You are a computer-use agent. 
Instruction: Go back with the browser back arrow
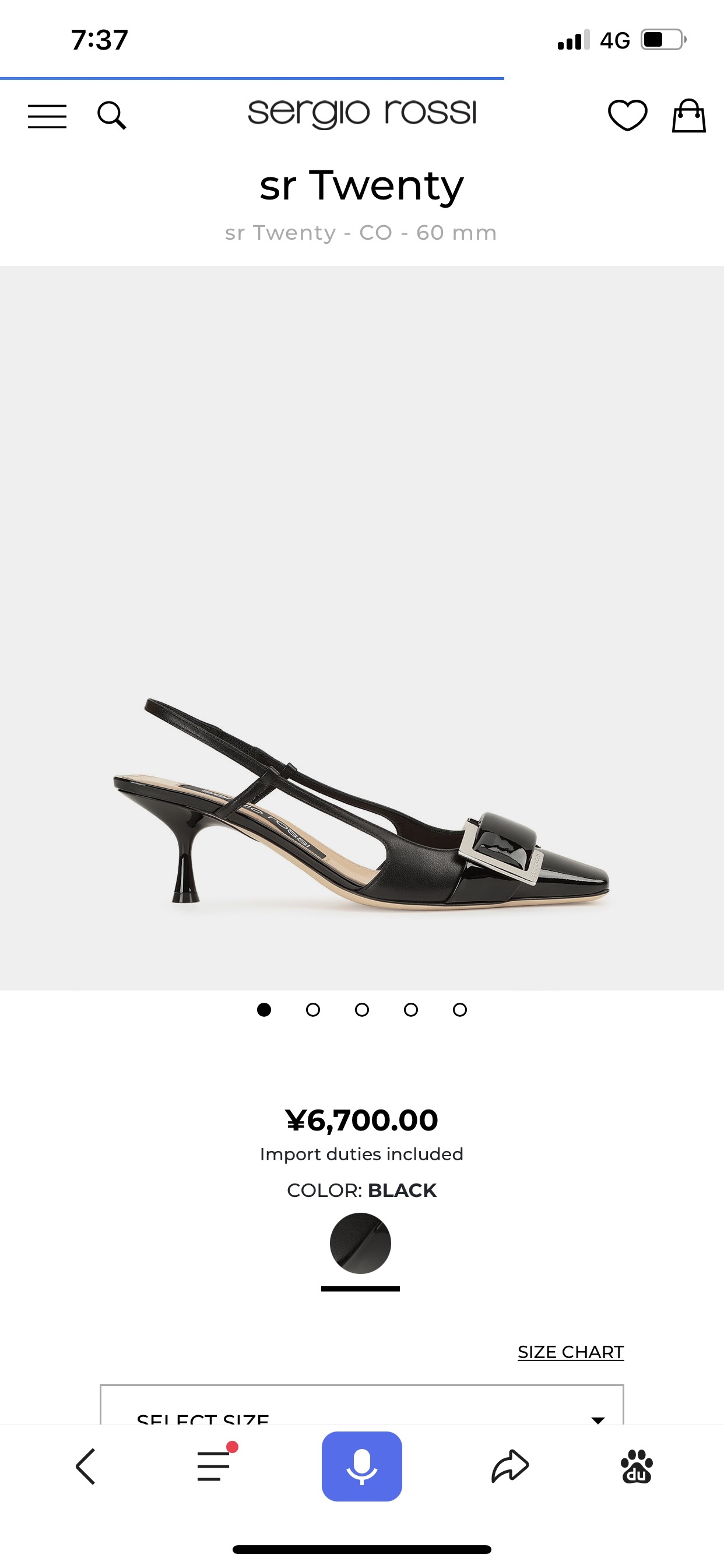86,1466
